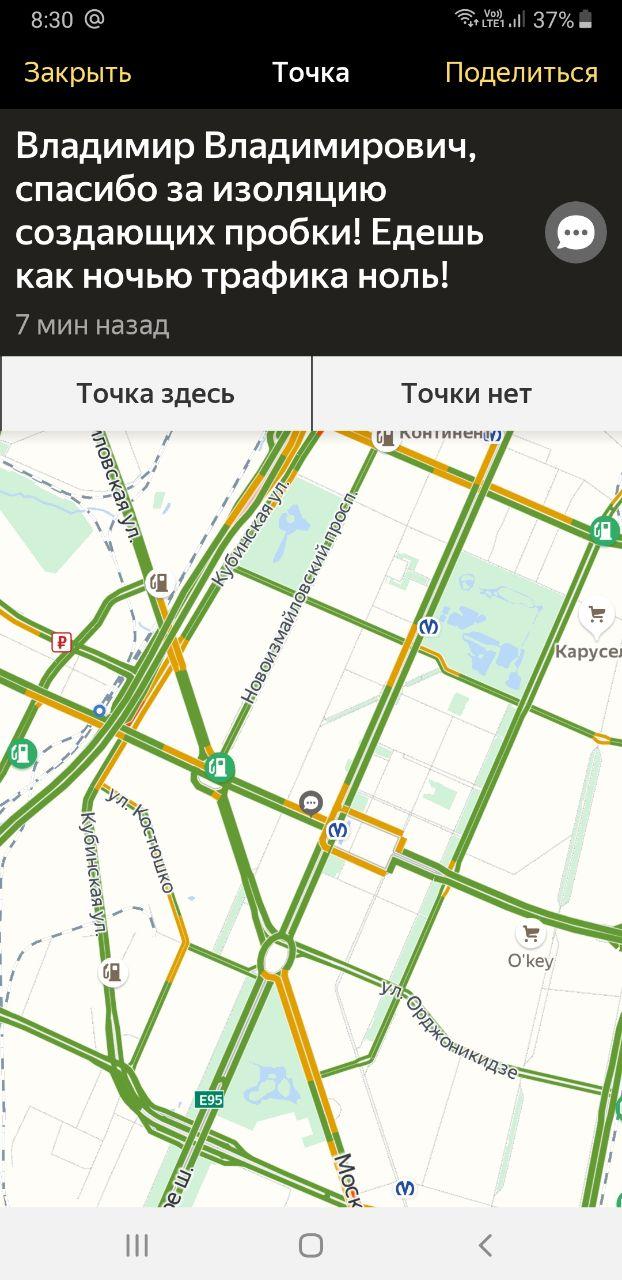Tap the O'key shopping marker on map
The width and height of the screenshot is (622, 1280).
click(x=530, y=935)
